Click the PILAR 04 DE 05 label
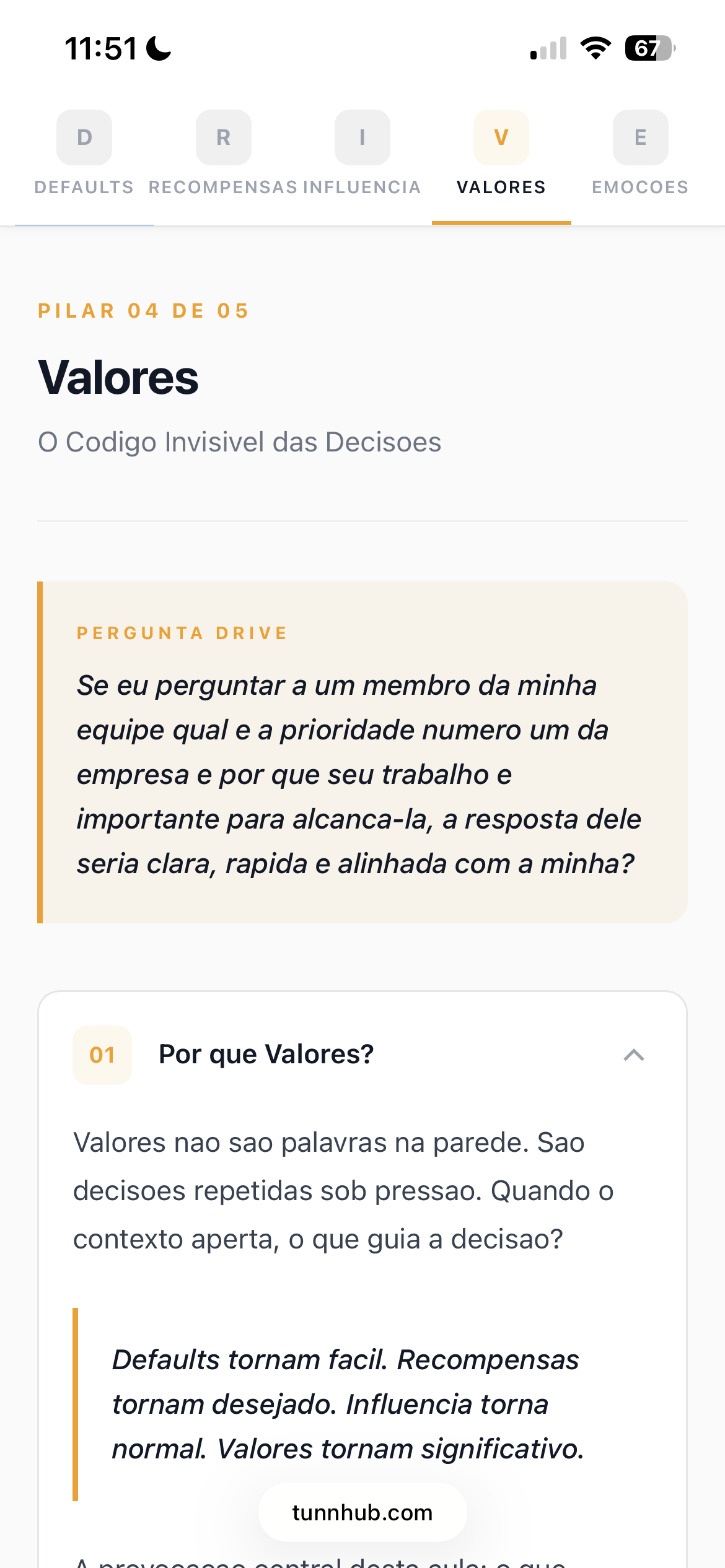This screenshot has height=1568, width=725. tap(143, 310)
